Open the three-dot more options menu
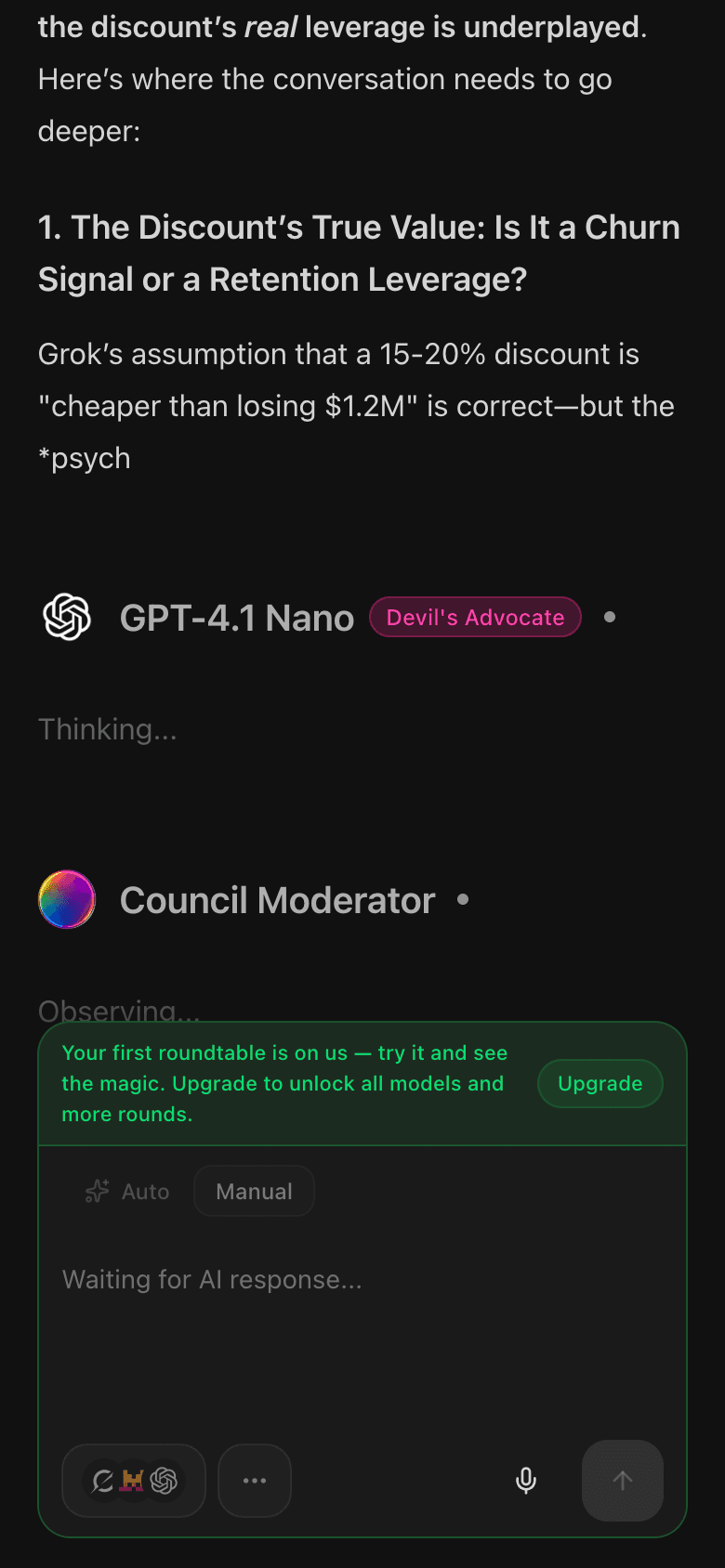Image resolution: width=725 pixels, height=1568 pixels. tap(254, 1480)
